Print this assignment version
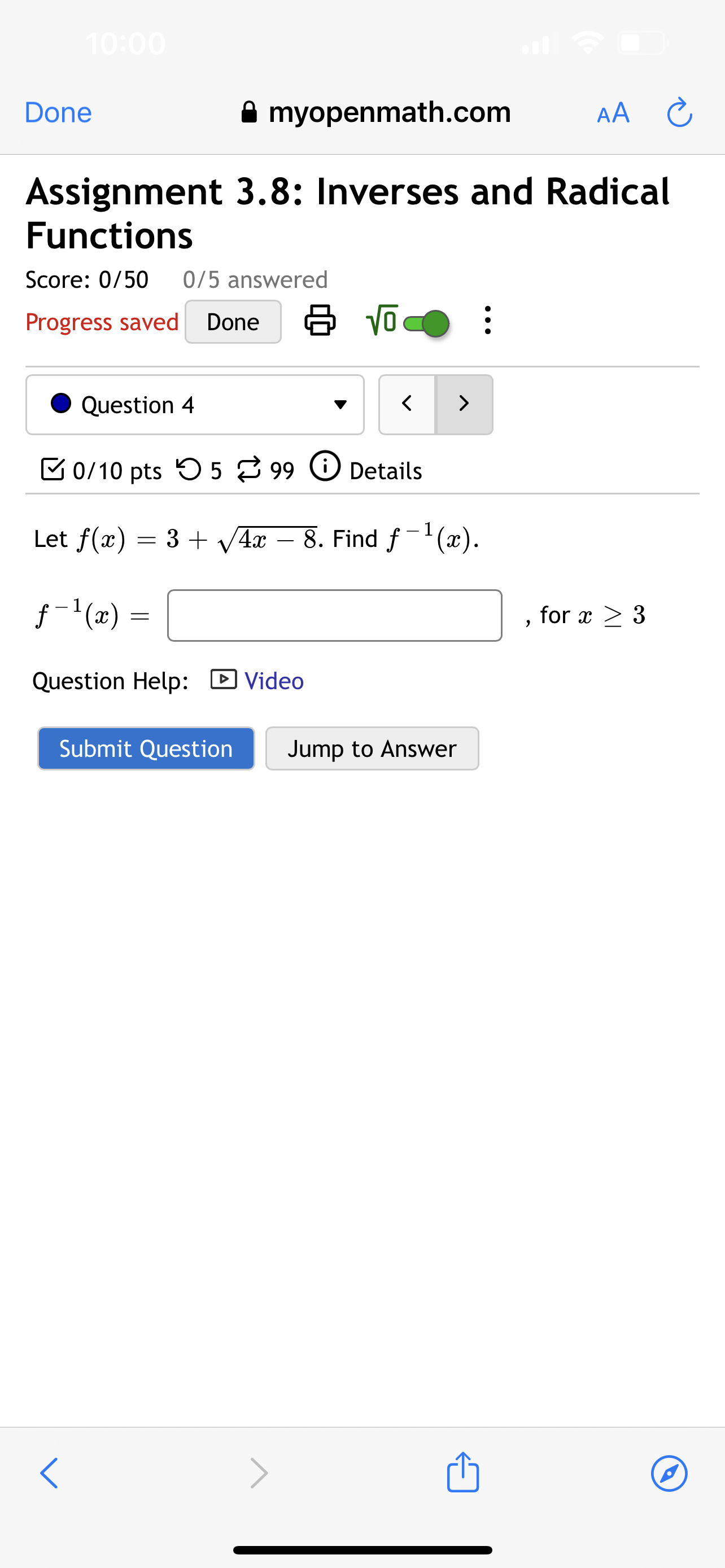Image resolution: width=725 pixels, height=1568 pixels. (320, 321)
